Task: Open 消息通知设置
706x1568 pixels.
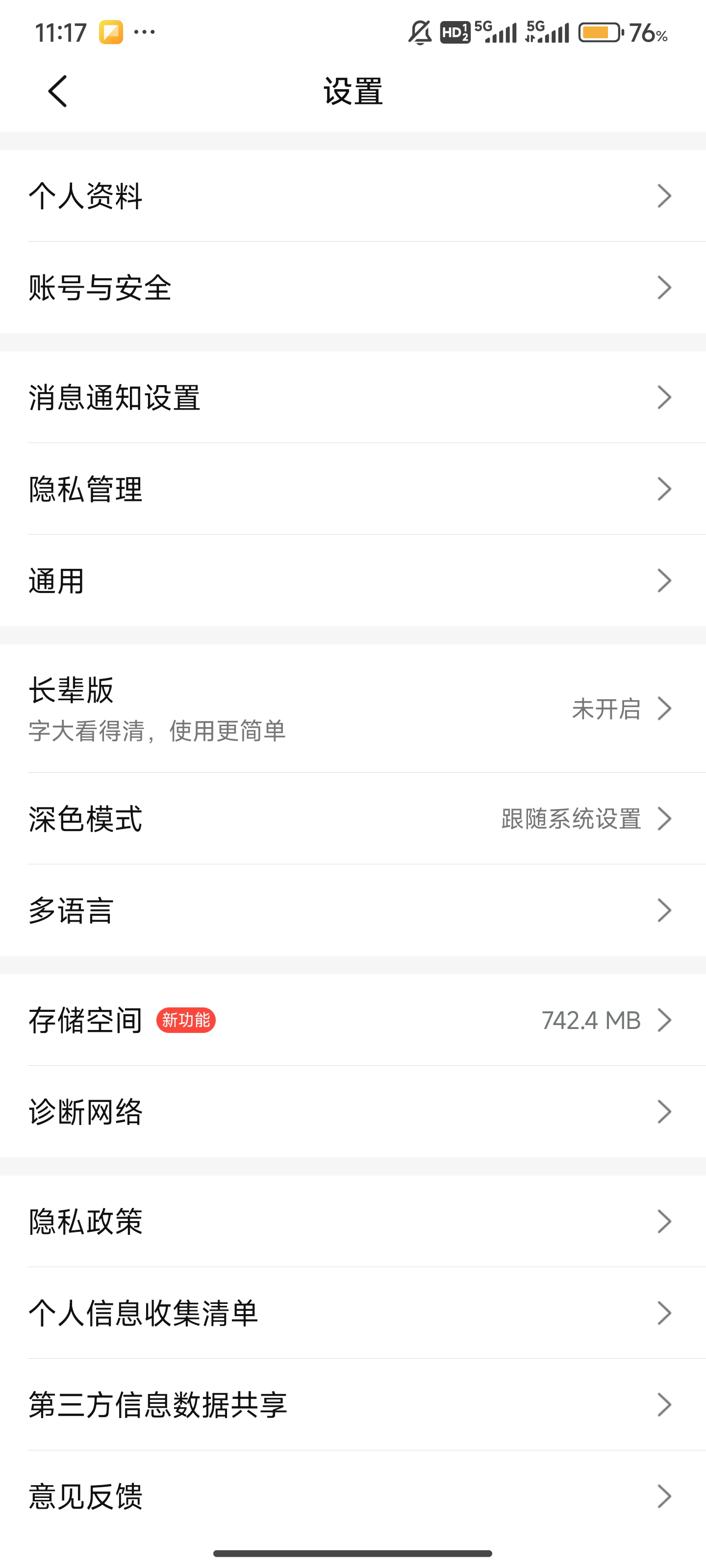Action: [x=353, y=397]
